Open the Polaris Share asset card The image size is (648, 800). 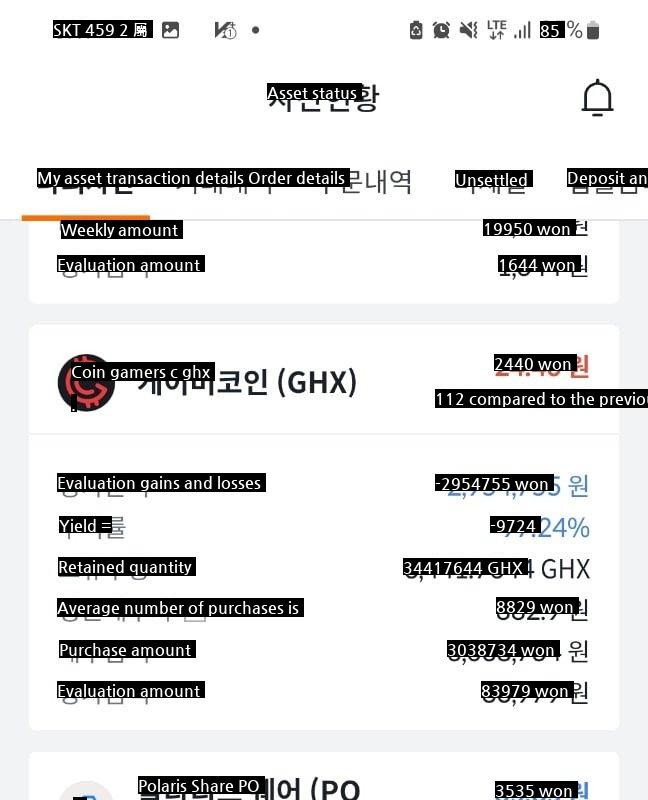(248, 789)
